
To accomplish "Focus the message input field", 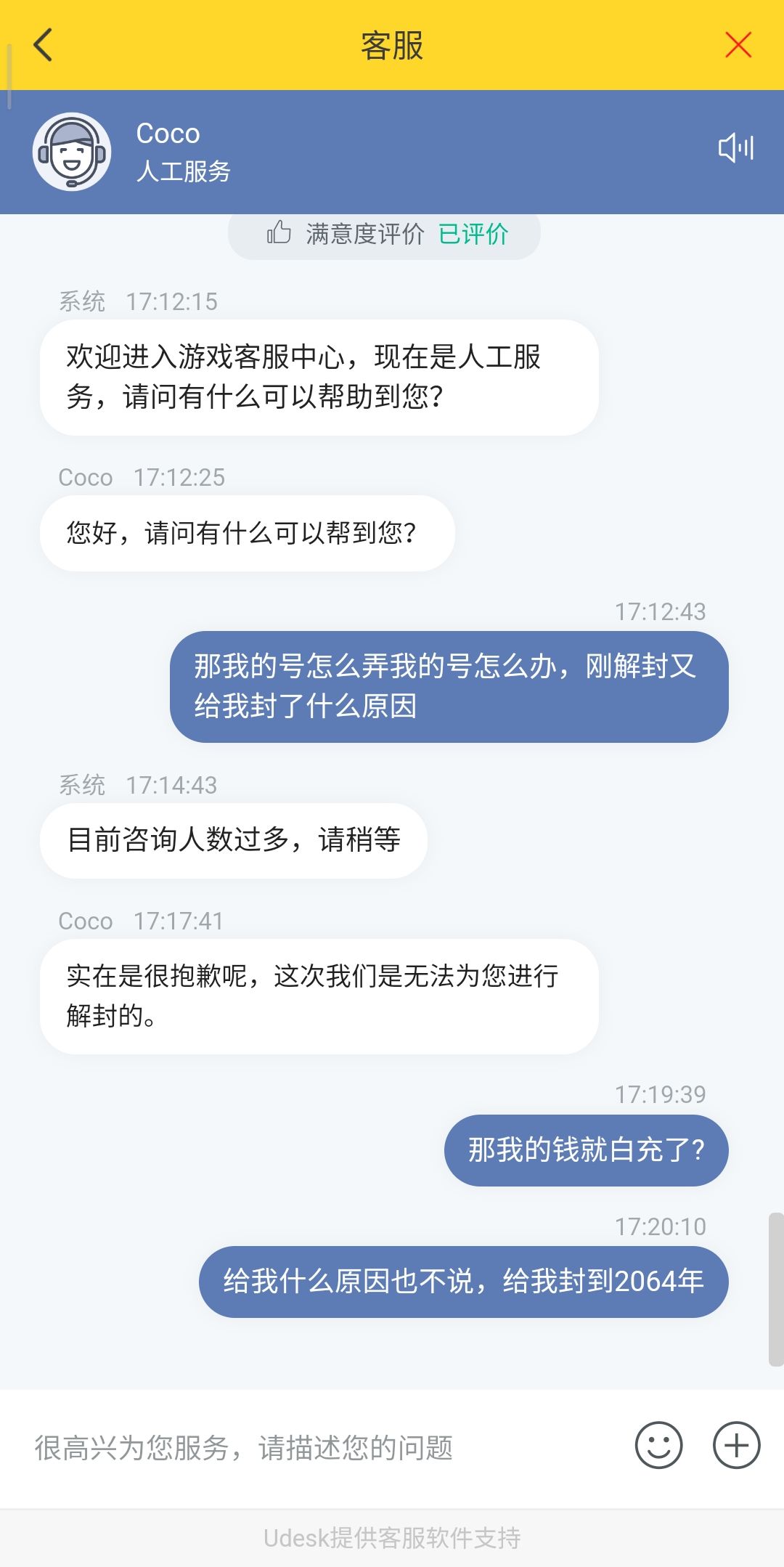I will pyautogui.click(x=319, y=1447).
